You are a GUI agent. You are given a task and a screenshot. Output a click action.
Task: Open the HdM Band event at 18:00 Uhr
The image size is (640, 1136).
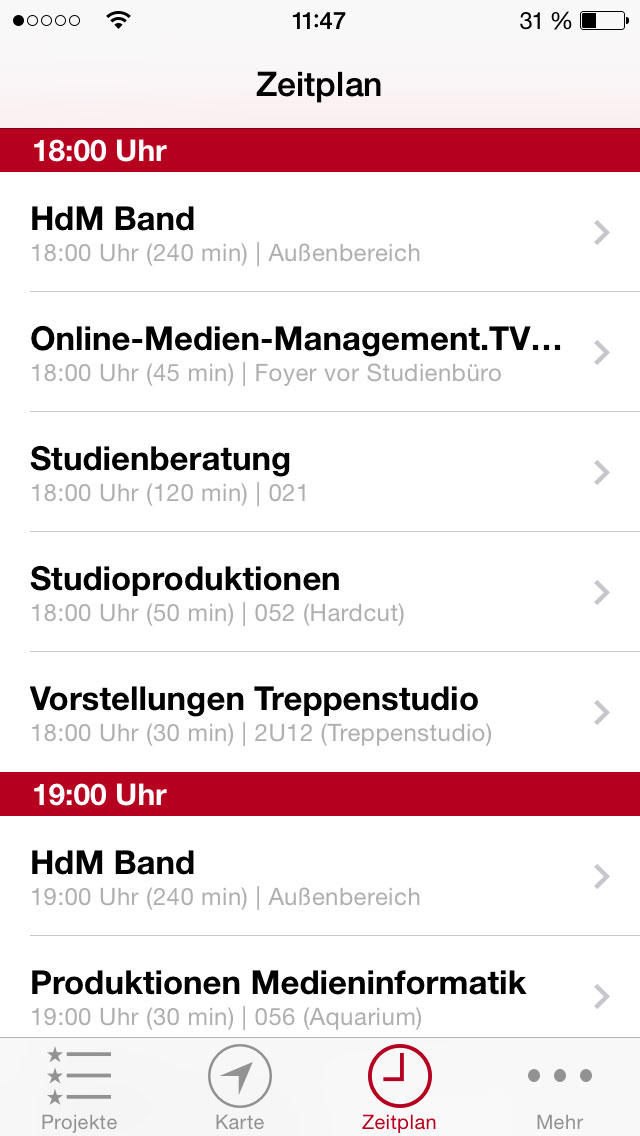pos(320,232)
